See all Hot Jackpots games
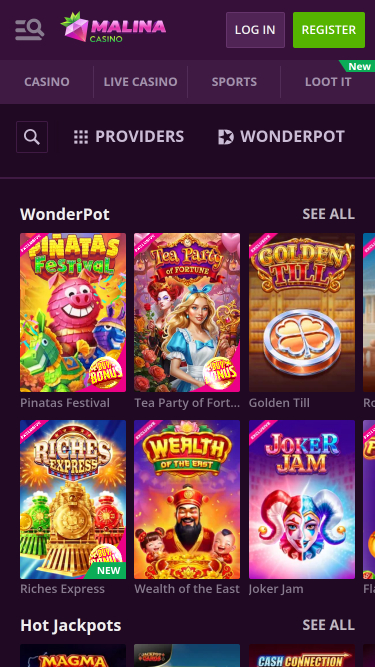 click(328, 625)
